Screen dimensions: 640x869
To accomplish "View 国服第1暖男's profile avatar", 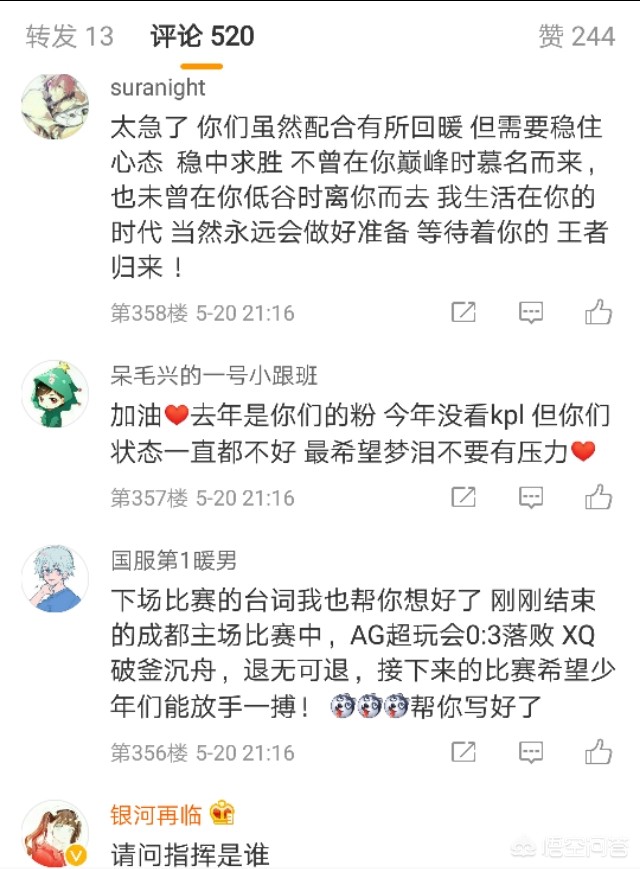I will (55, 578).
